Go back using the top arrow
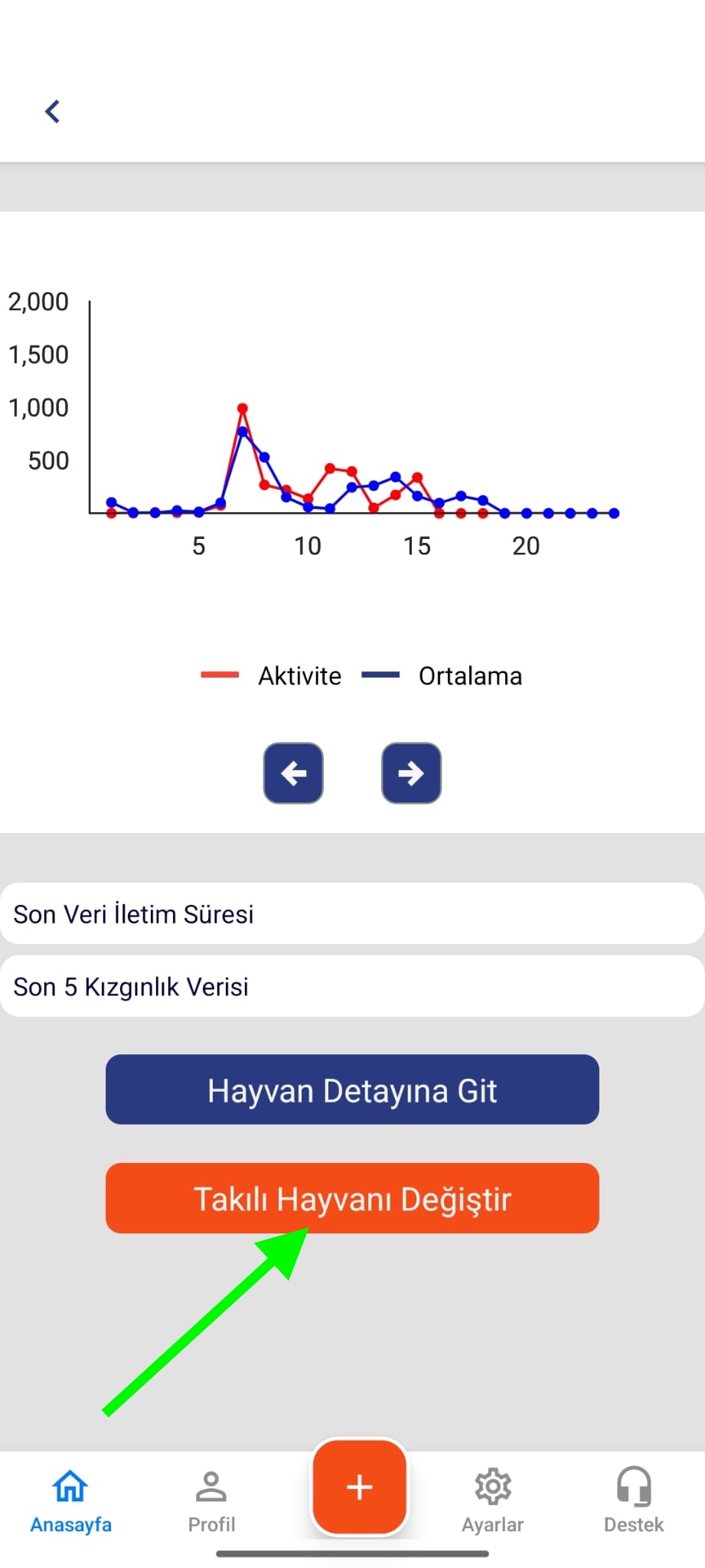Viewport: 705px width, 1568px height. point(52,111)
